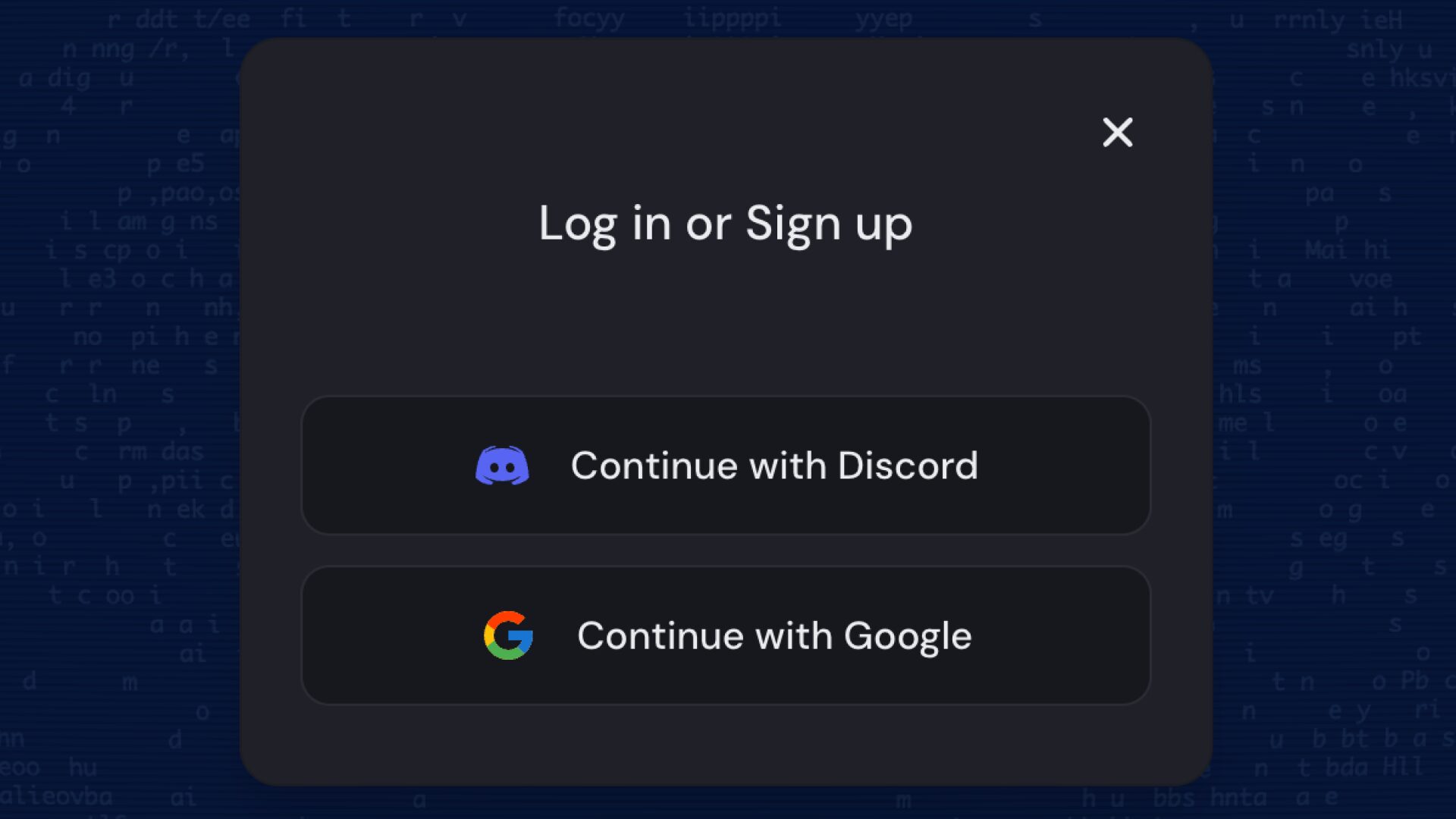
Task: Close the login dialog
Action: pos(1117,132)
